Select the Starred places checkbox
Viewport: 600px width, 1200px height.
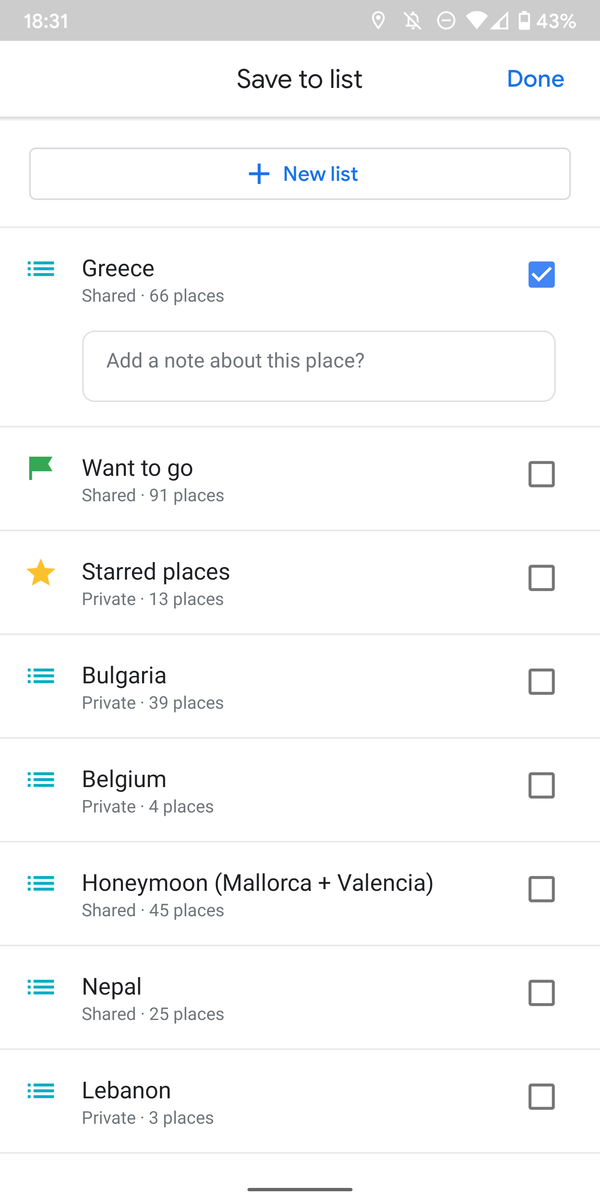541,578
